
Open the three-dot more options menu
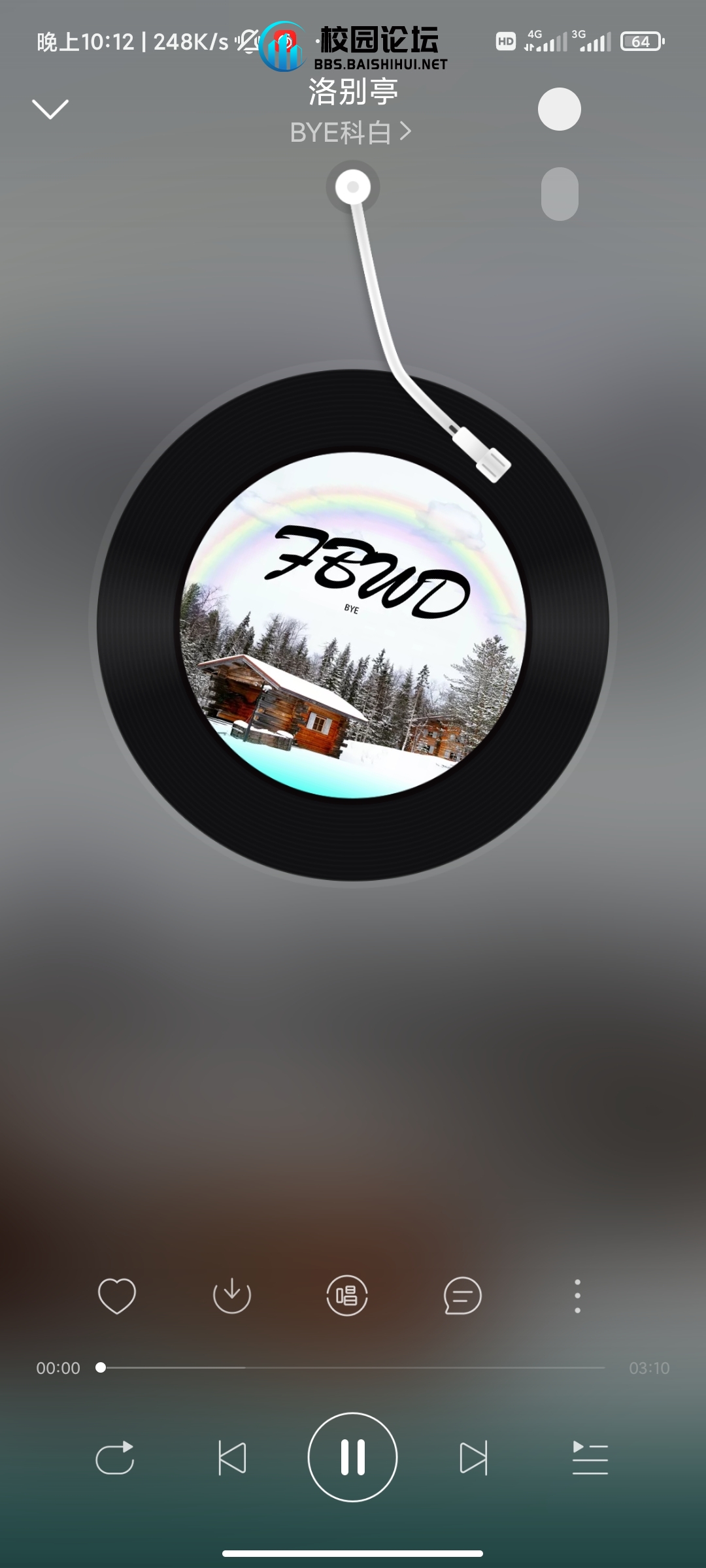(x=577, y=1296)
